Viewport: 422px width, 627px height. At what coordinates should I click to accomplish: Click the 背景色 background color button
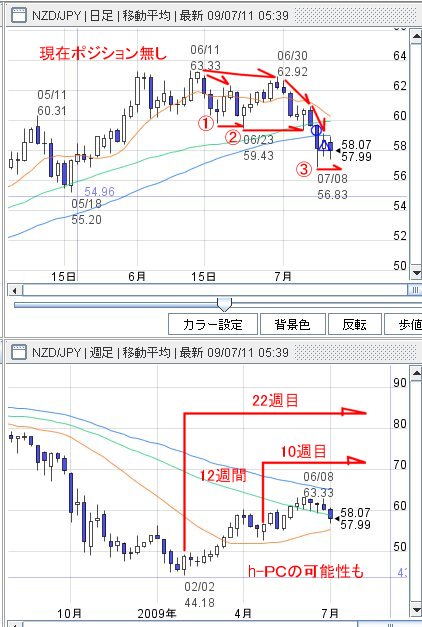(292, 324)
